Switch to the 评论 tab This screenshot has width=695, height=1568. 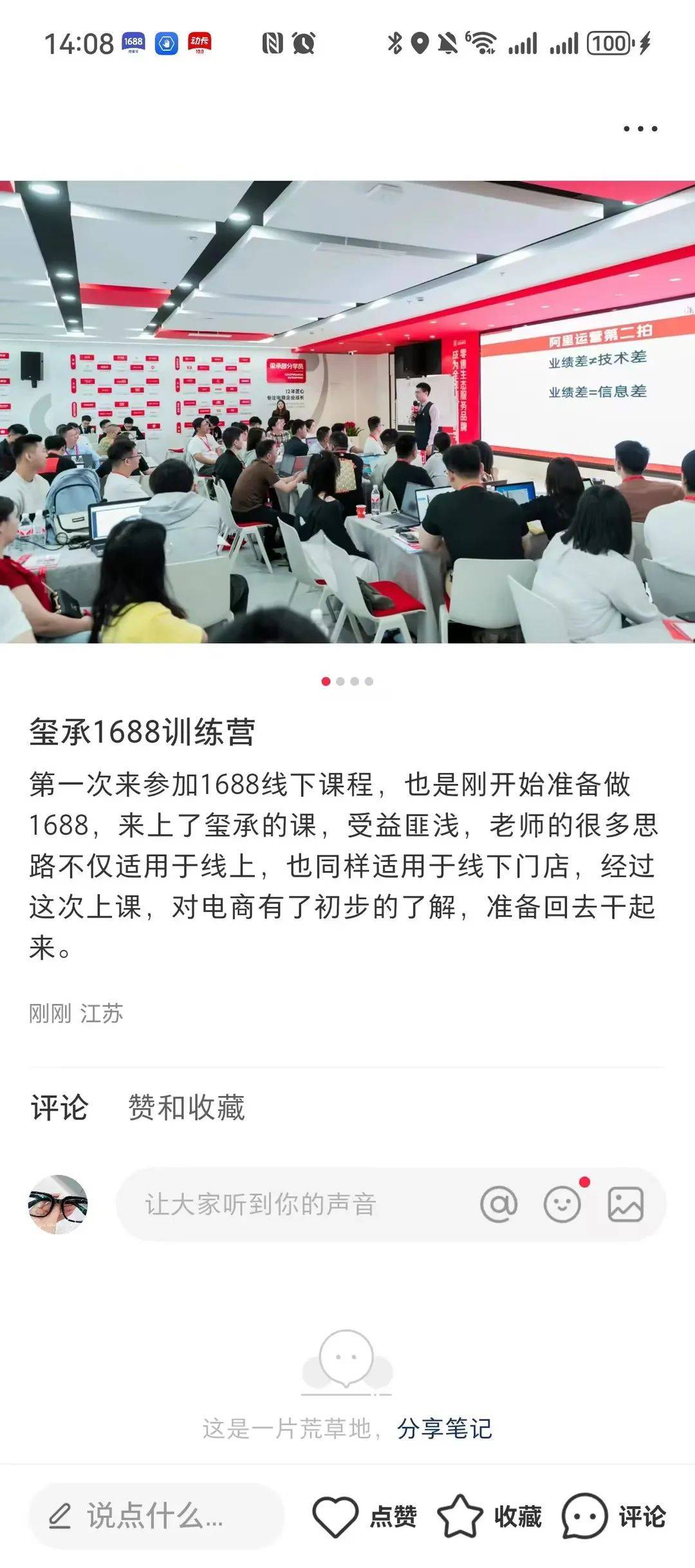(59, 1108)
